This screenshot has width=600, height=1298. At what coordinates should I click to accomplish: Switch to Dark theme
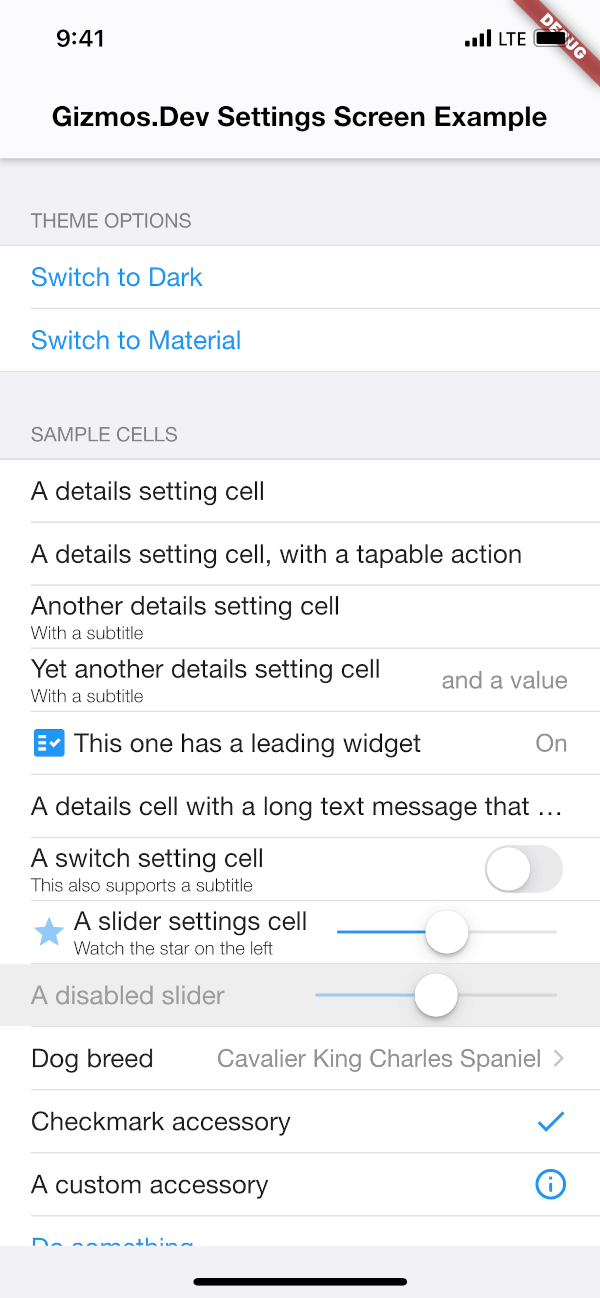pyautogui.click(x=300, y=277)
